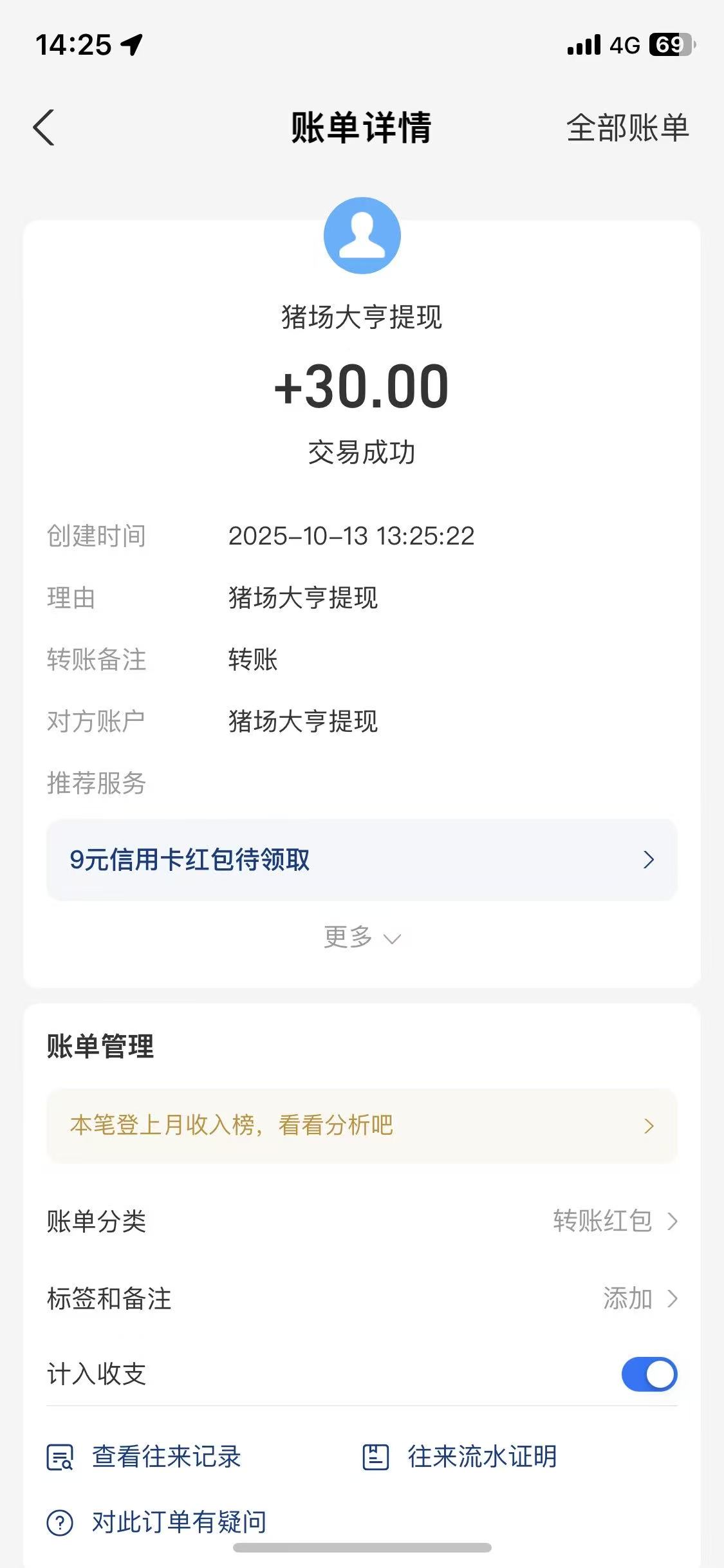This screenshot has height=1568, width=724.
Task: Tap the contact avatar at the top
Action: click(x=362, y=236)
